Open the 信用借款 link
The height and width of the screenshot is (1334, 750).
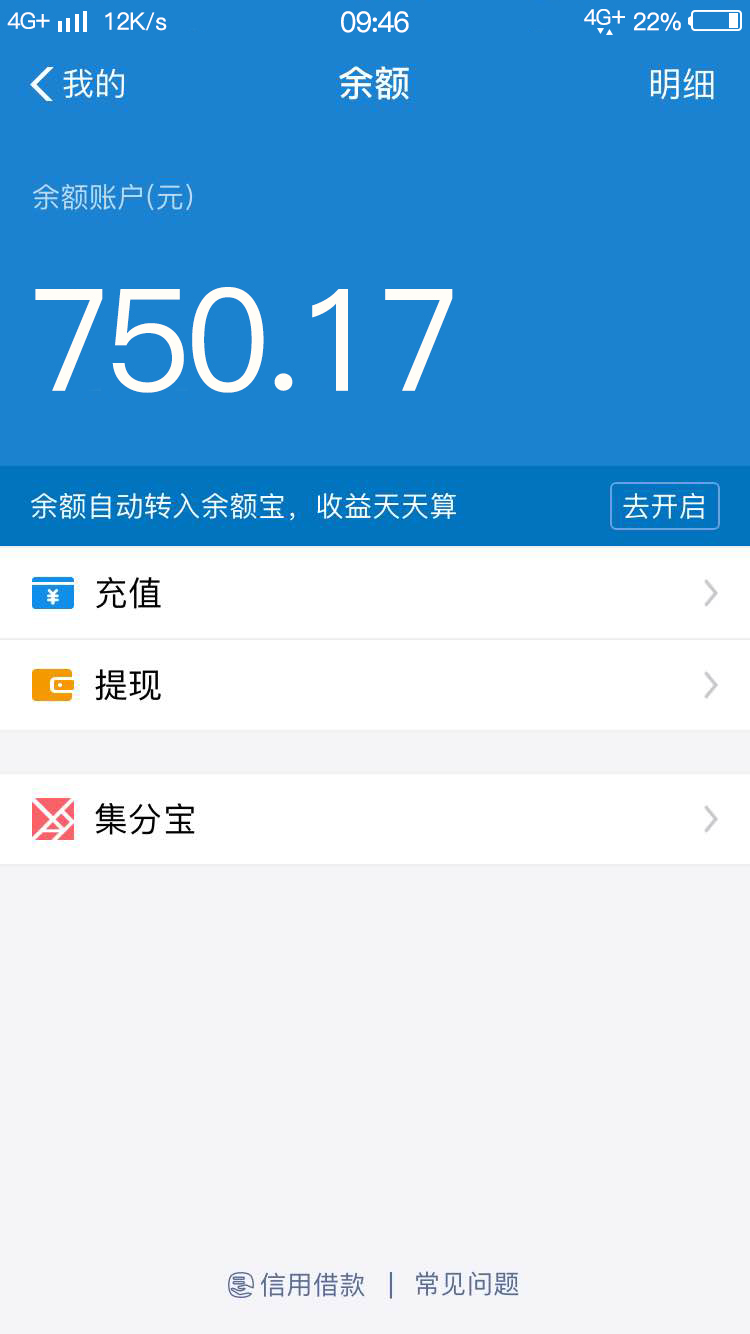click(297, 1285)
